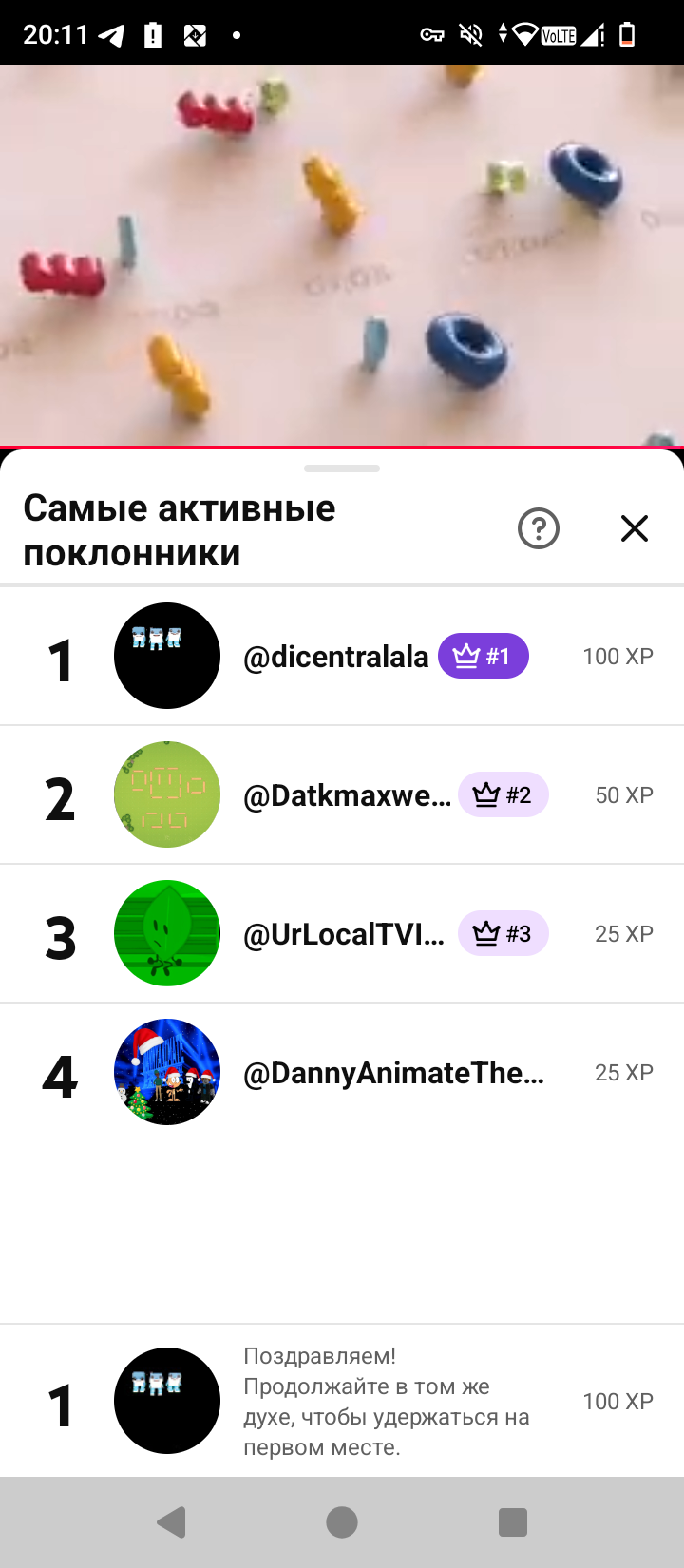This screenshot has width=684, height=1568.
Task: Close the top fans panel
Action: click(634, 527)
